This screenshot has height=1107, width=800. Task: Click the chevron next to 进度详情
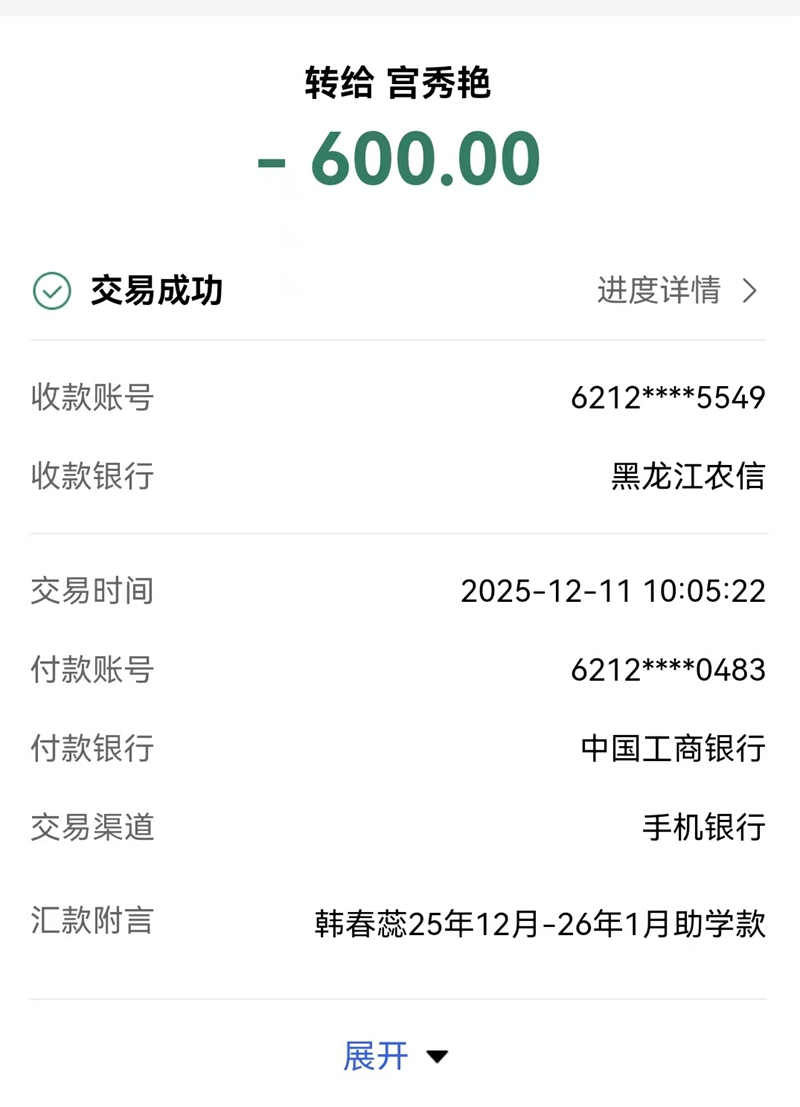coord(749,292)
